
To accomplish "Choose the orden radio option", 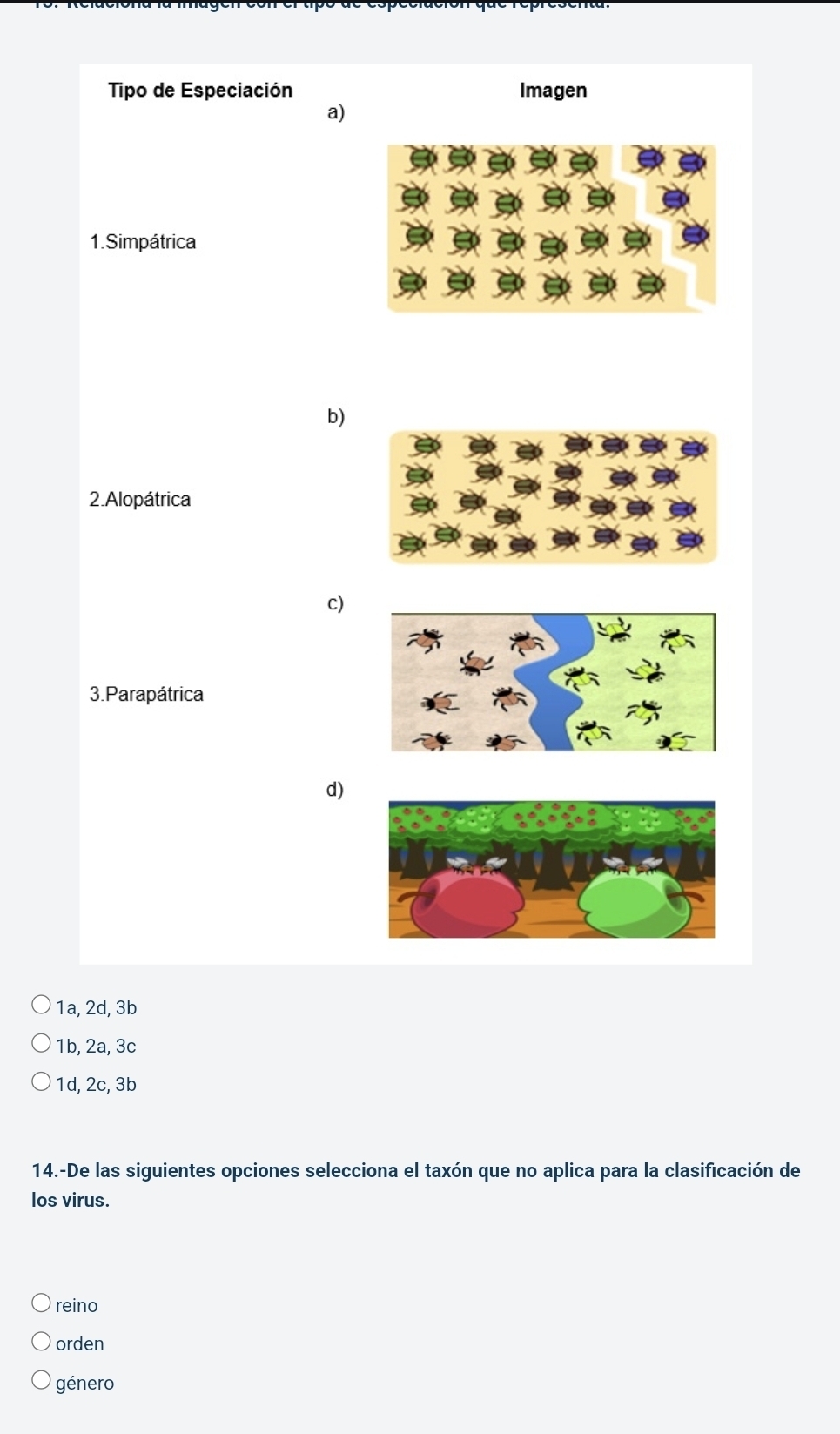I will point(42,1343).
